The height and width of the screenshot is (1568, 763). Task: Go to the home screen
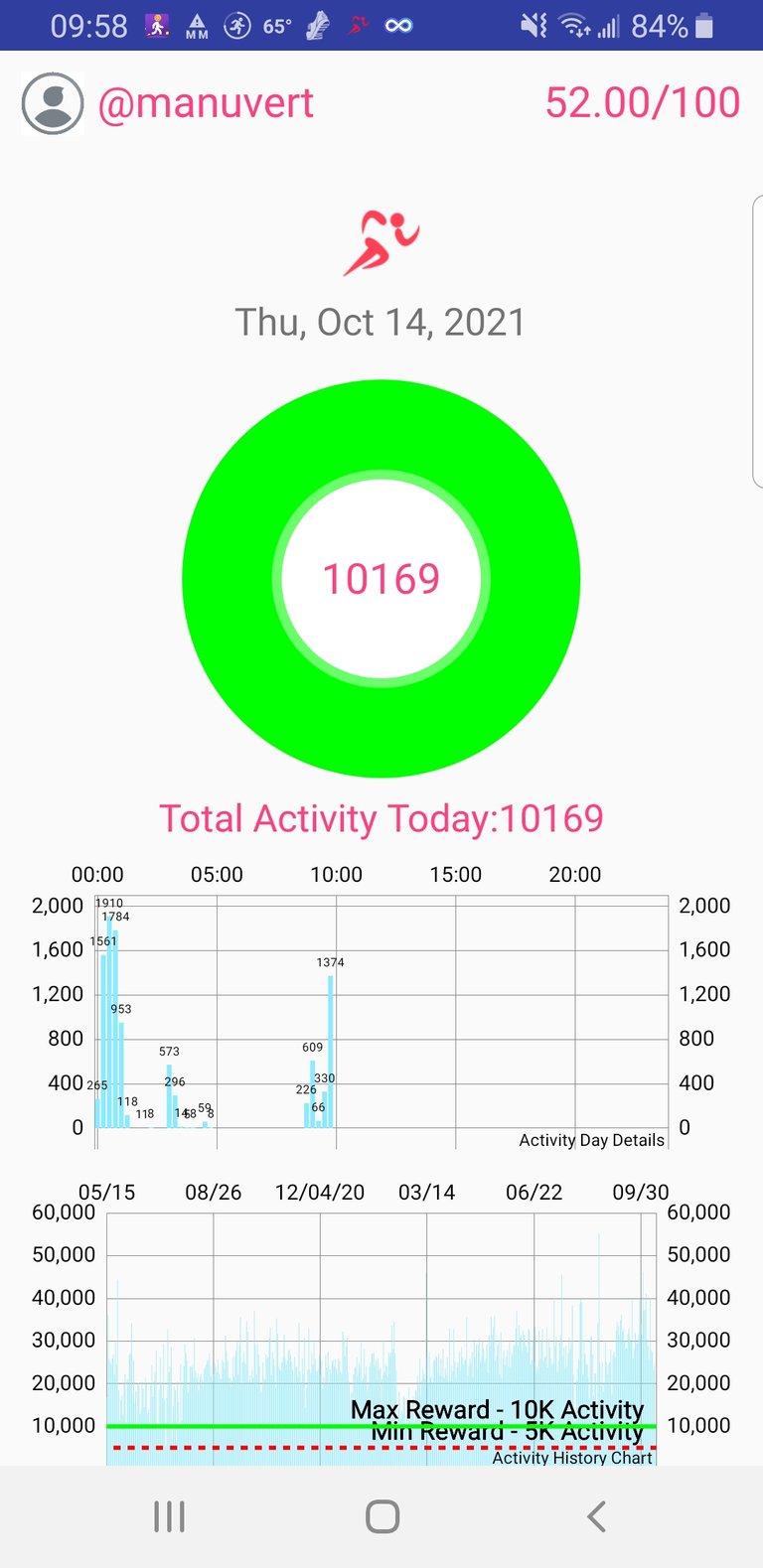tap(382, 1516)
